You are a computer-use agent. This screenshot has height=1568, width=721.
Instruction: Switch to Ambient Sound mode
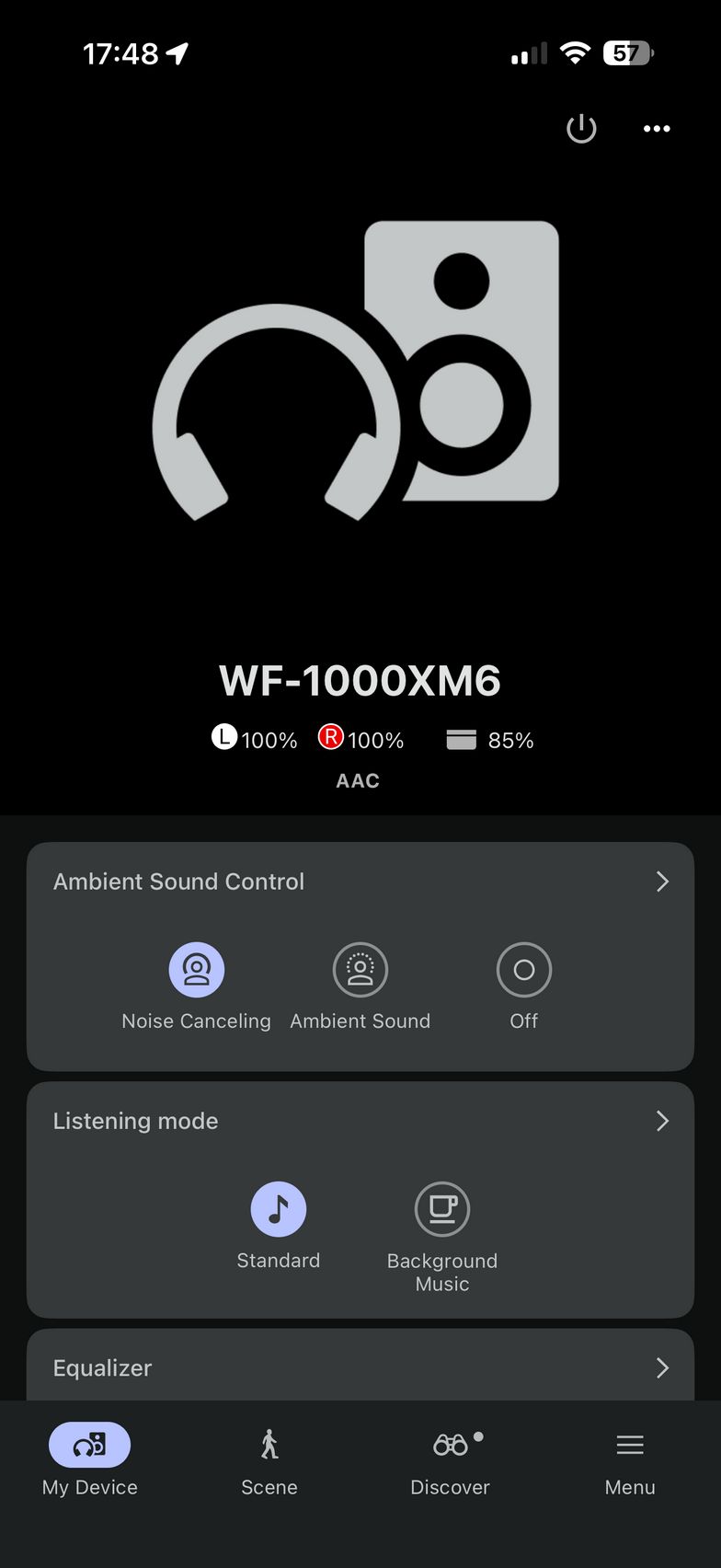[x=360, y=970]
